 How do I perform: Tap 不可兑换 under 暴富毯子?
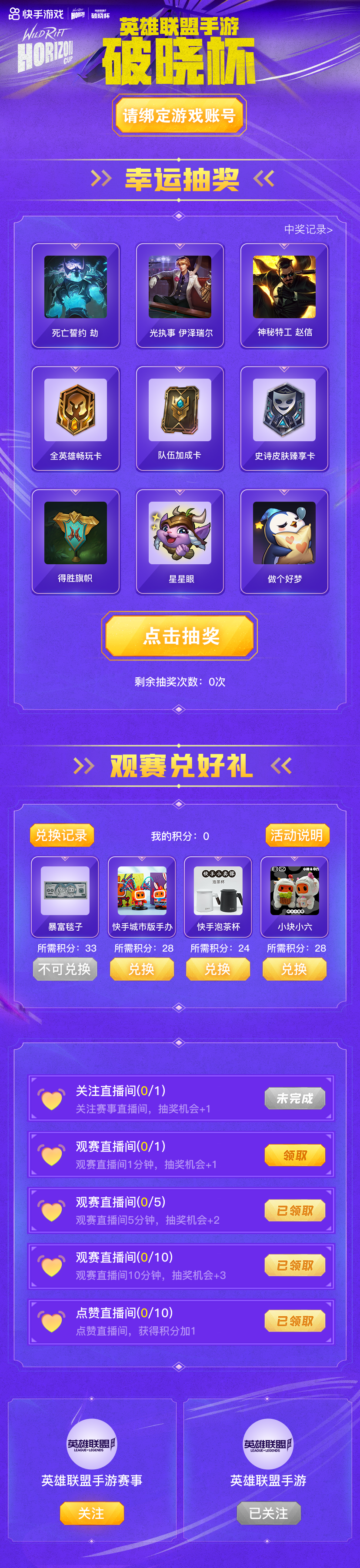pyautogui.click(x=65, y=969)
